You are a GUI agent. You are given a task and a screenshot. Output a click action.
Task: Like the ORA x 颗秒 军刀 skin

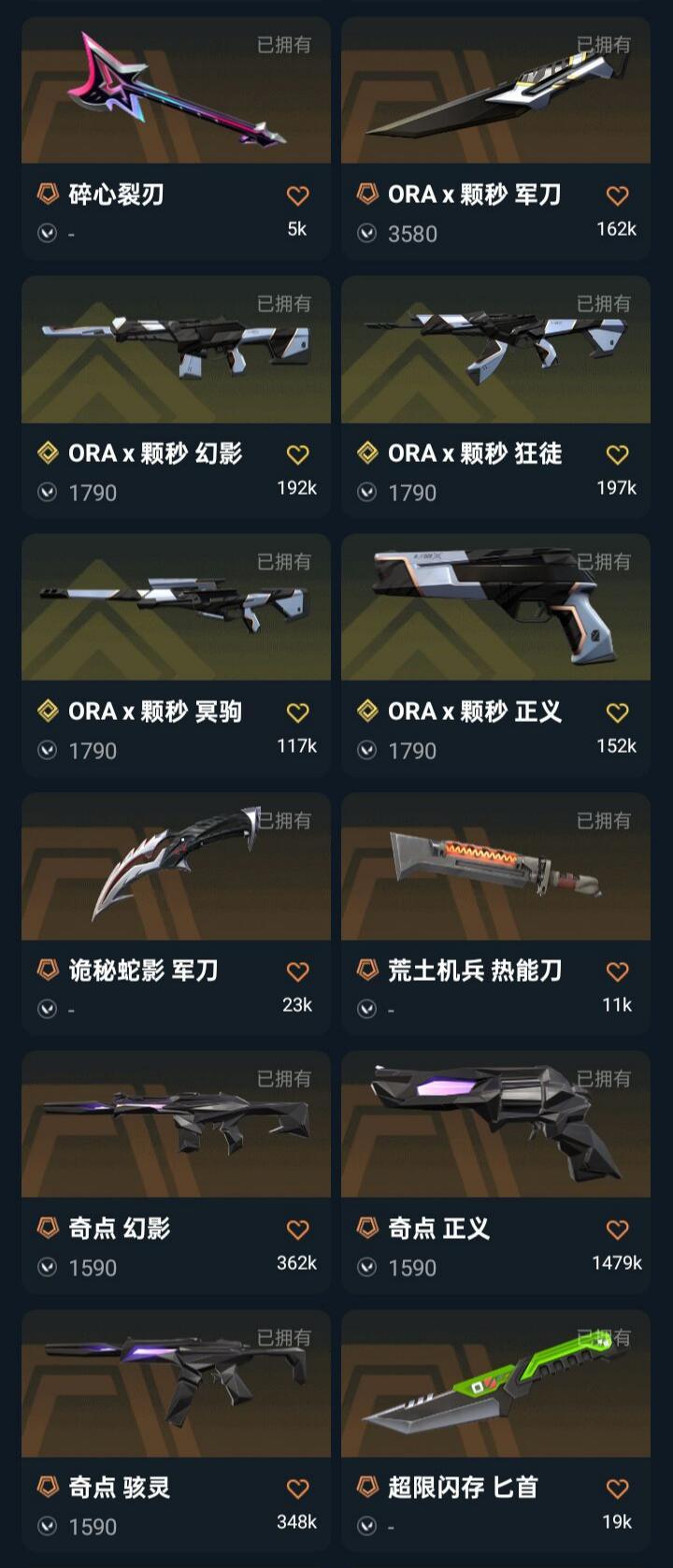(x=617, y=195)
